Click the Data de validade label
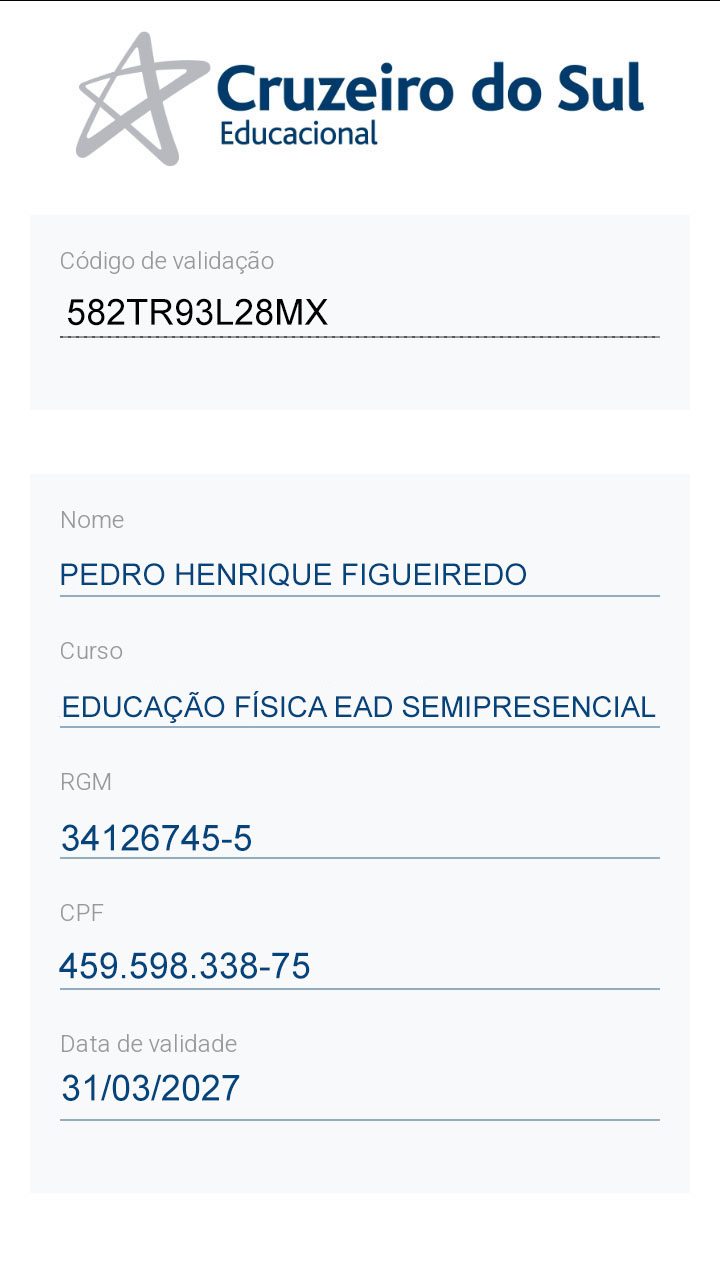 point(148,1043)
